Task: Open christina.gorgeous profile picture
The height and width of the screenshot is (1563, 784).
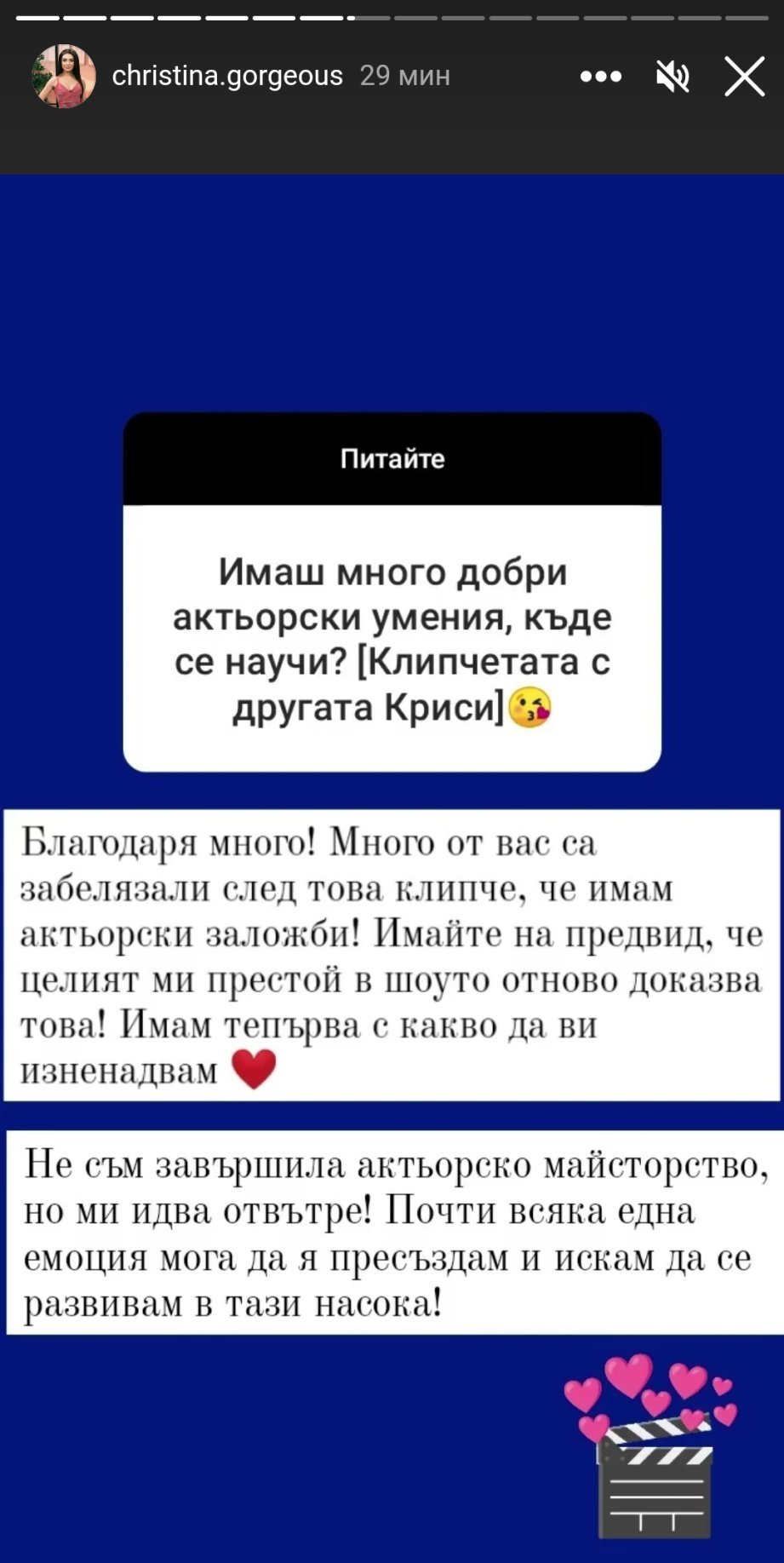Action: pyautogui.click(x=63, y=77)
